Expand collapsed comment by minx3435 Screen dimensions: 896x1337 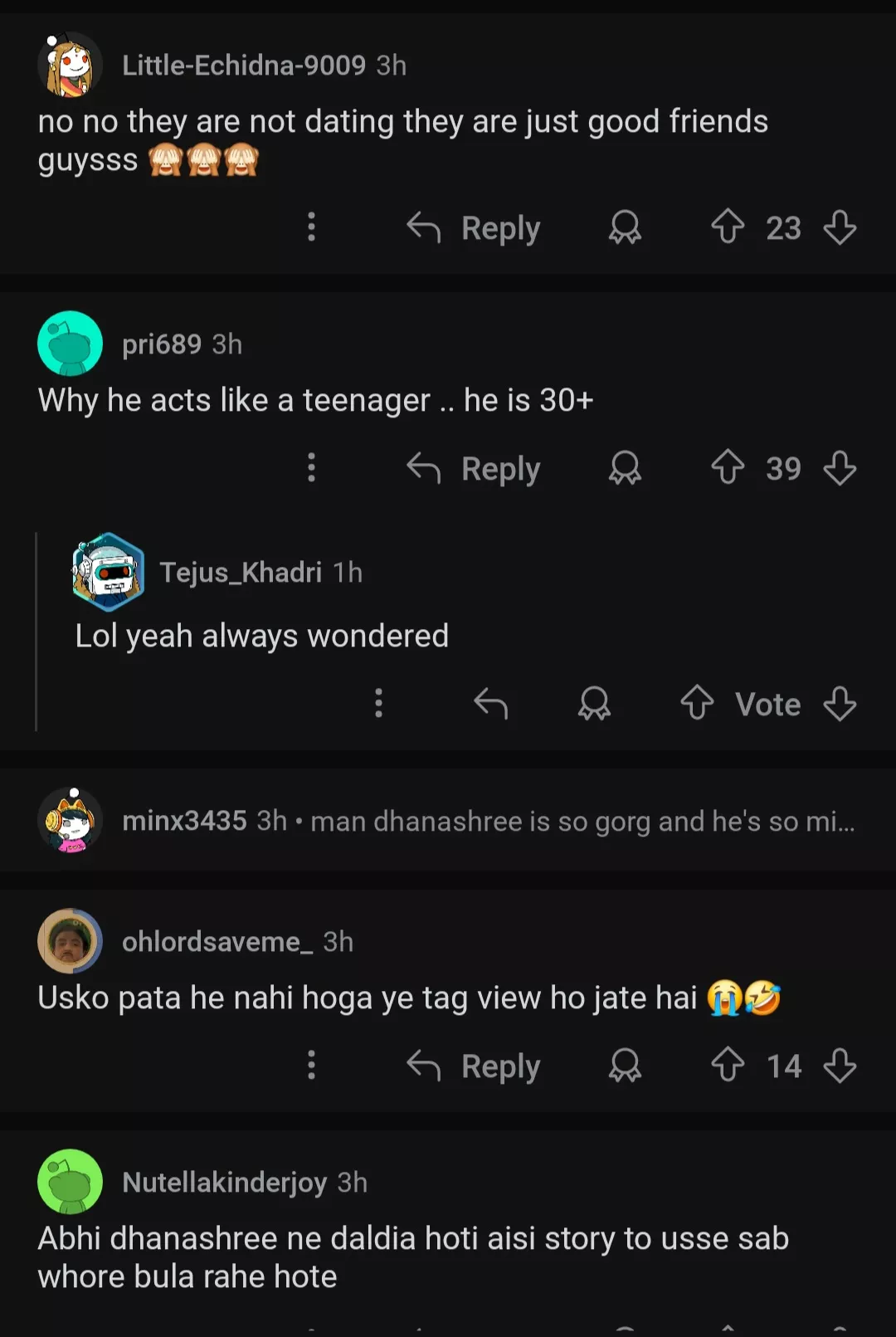click(488, 821)
